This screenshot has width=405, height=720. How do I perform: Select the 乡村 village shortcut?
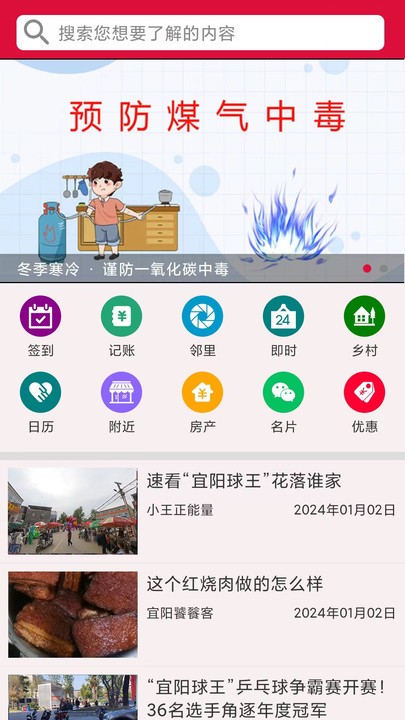point(365,326)
